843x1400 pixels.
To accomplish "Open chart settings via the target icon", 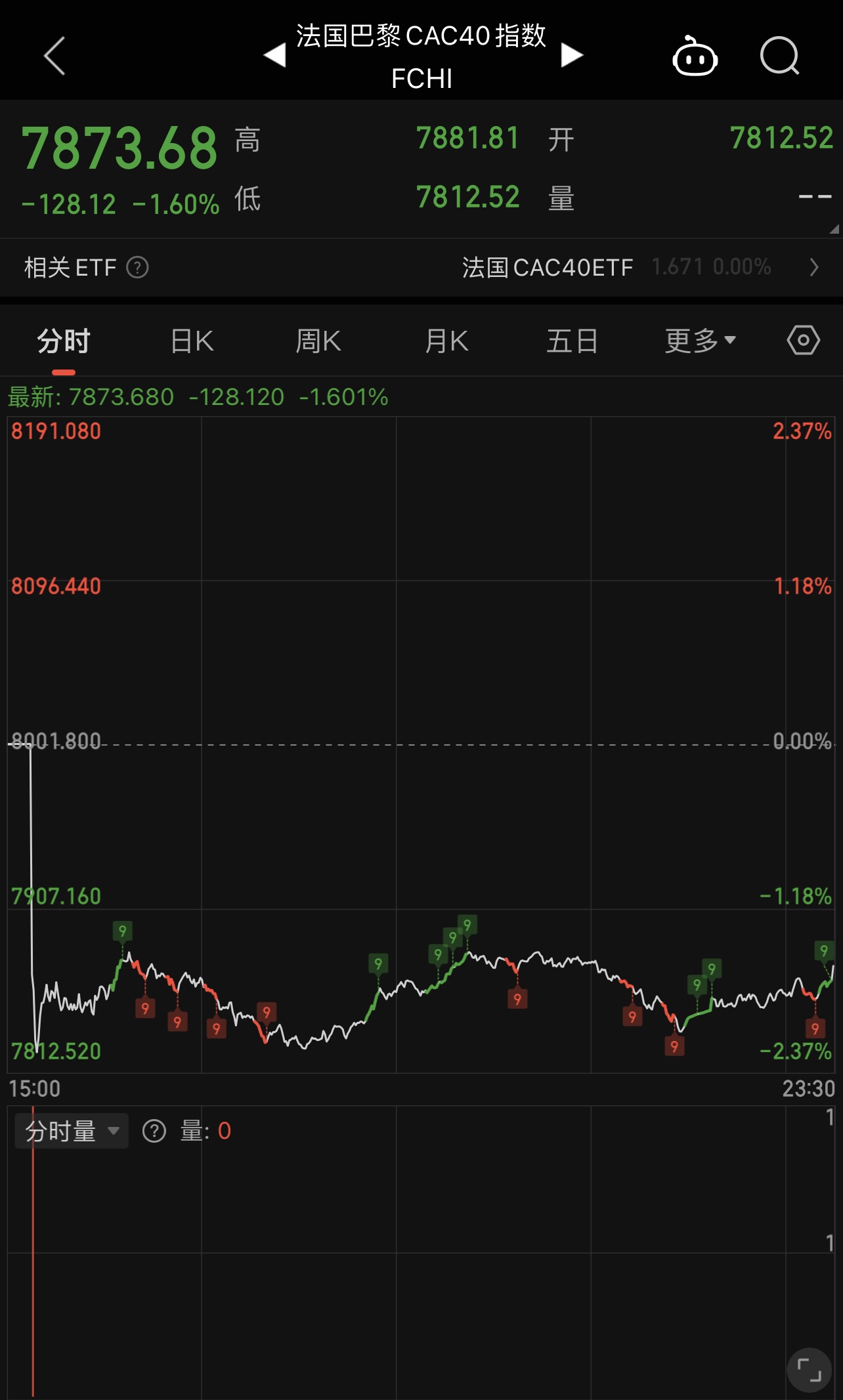I will (x=803, y=340).
